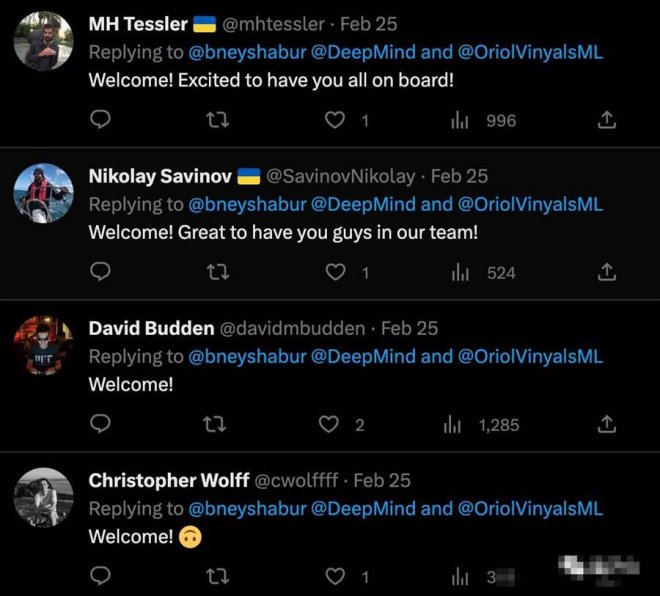Open David Budden's profile picture
660x596 pixels.
(43, 343)
